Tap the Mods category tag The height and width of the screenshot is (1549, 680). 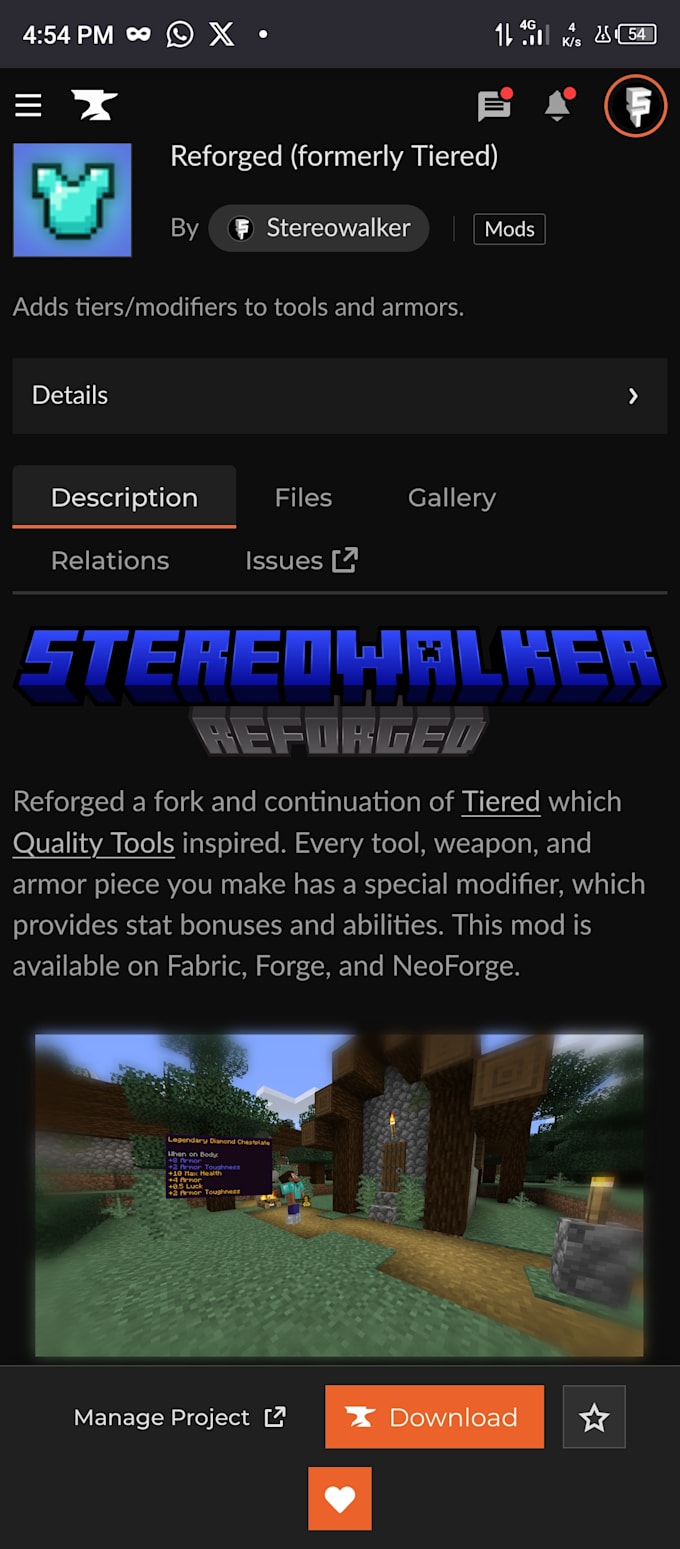[x=509, y=229]
